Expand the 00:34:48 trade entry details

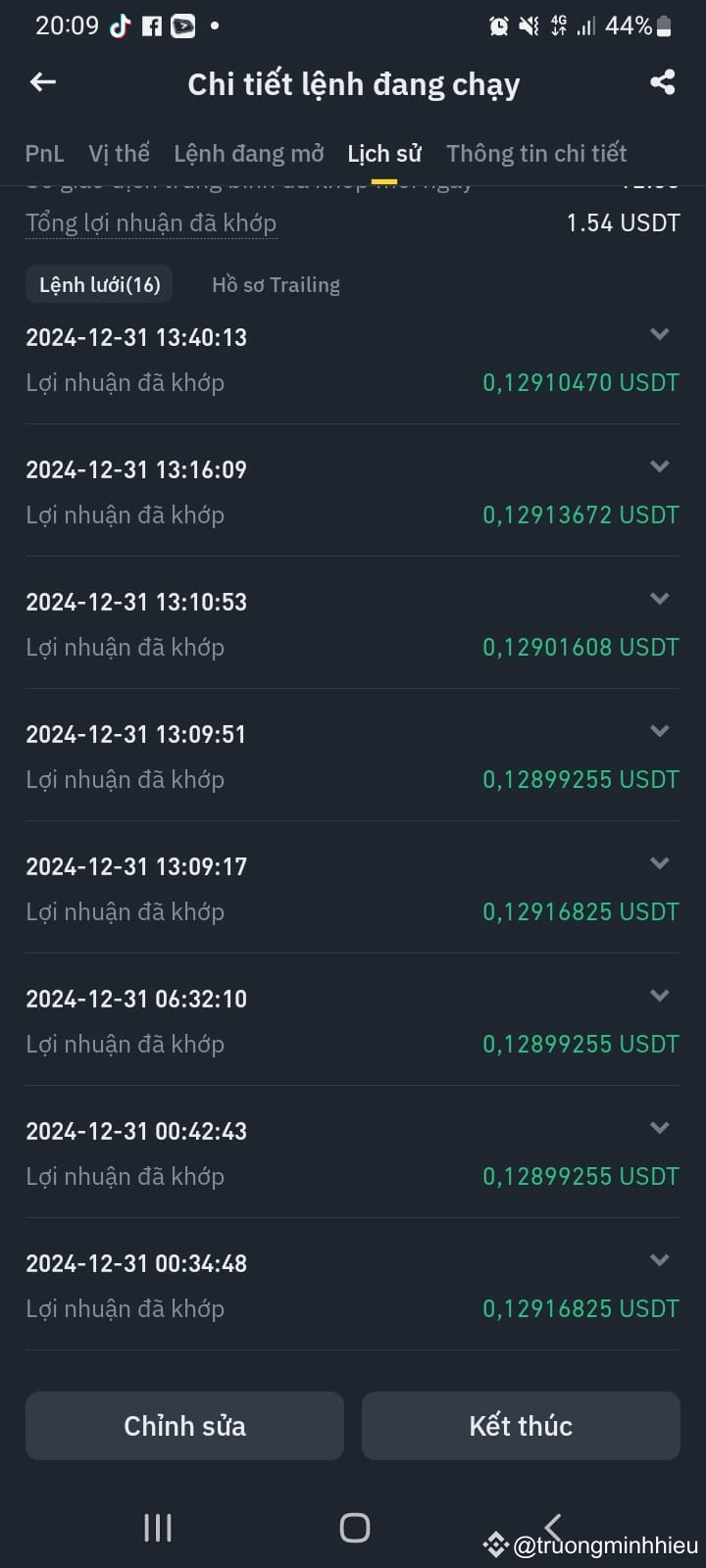(x=659, y=1260)
